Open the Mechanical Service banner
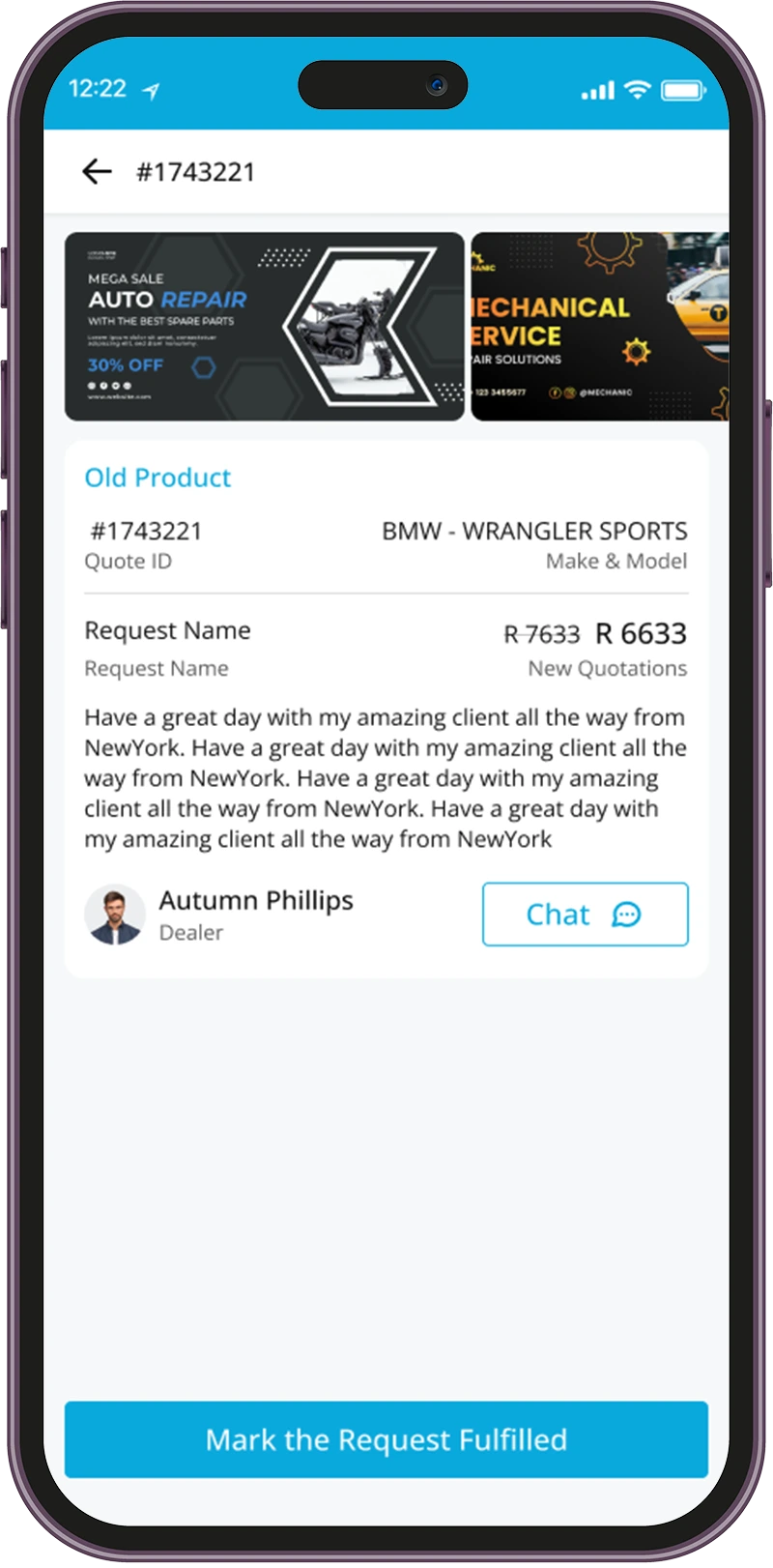Screen dimensions: 773x1568 (599, 327)
